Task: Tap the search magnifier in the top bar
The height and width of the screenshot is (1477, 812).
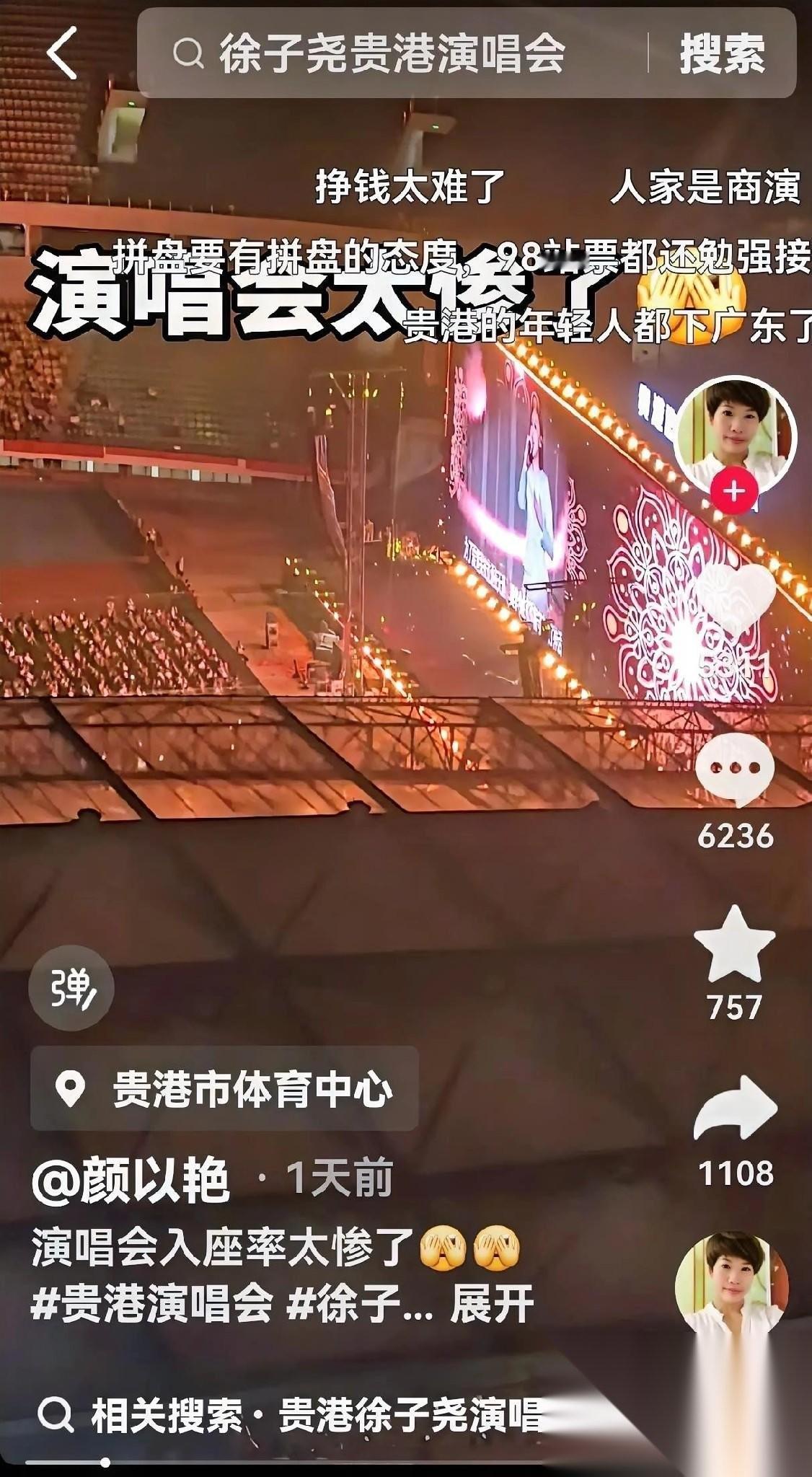Action: (189, 52)
